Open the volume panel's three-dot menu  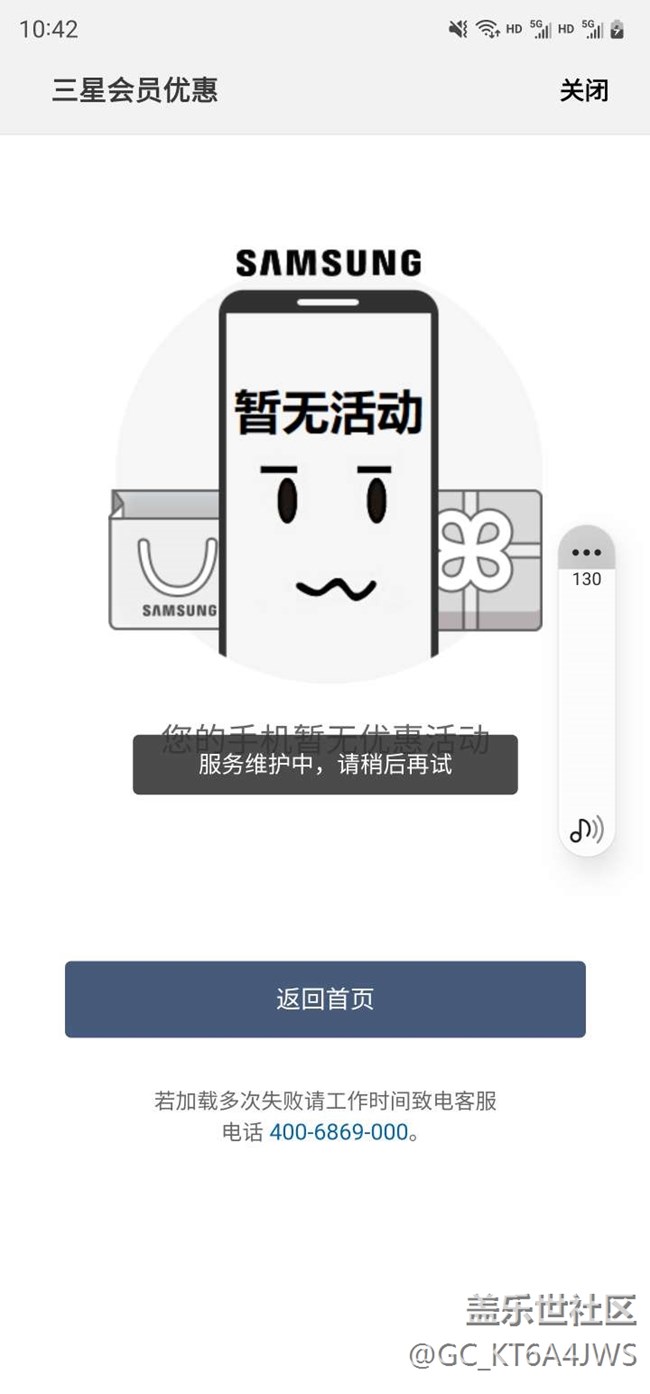(x=586, y=552)
